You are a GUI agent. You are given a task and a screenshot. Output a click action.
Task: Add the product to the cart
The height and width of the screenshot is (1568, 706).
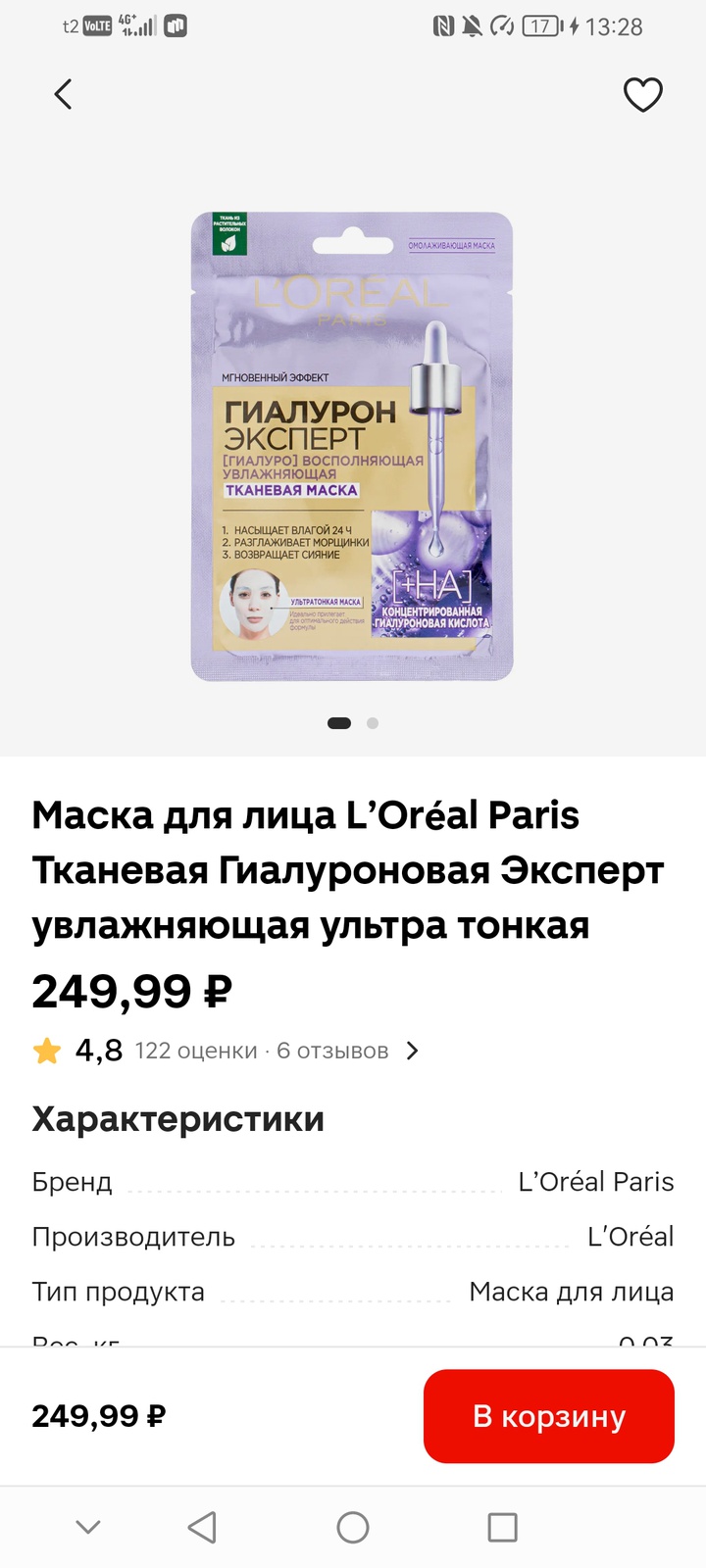pos(548,1416)
